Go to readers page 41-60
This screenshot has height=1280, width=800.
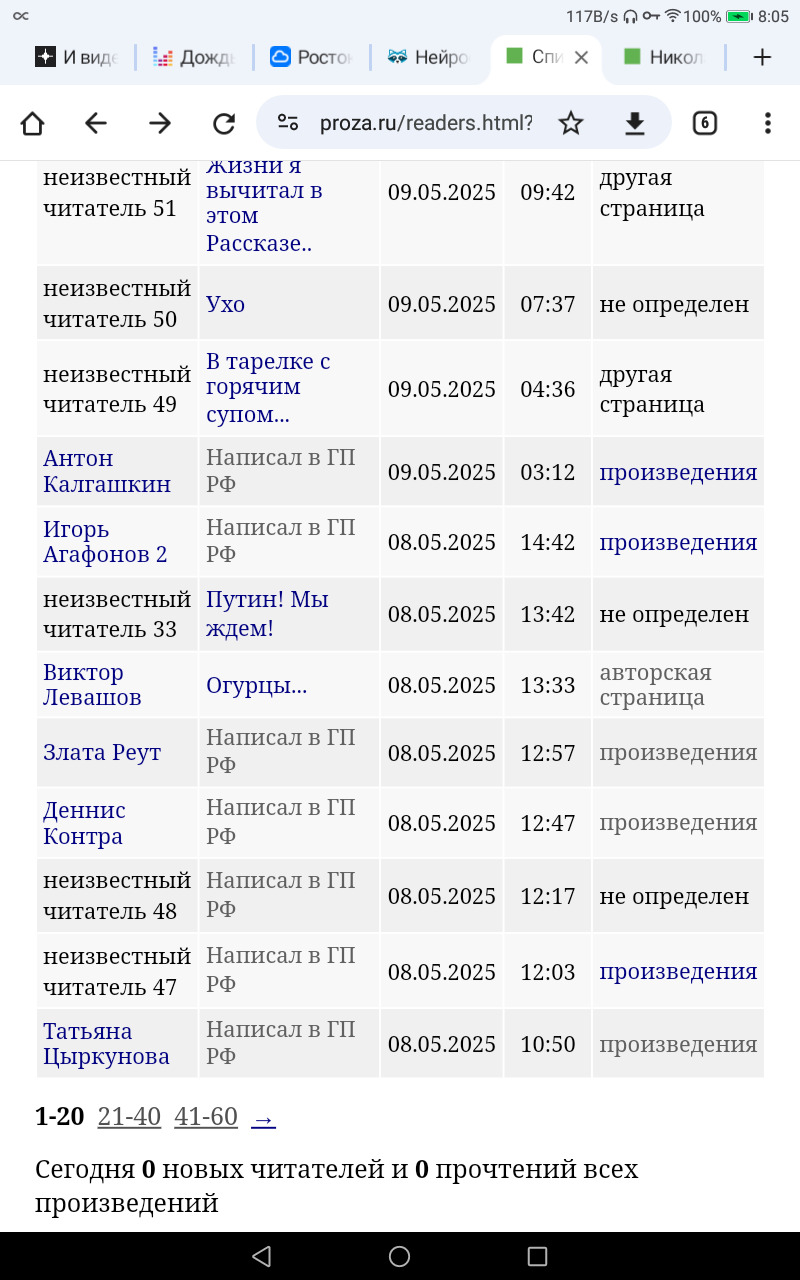[206, 1117]
